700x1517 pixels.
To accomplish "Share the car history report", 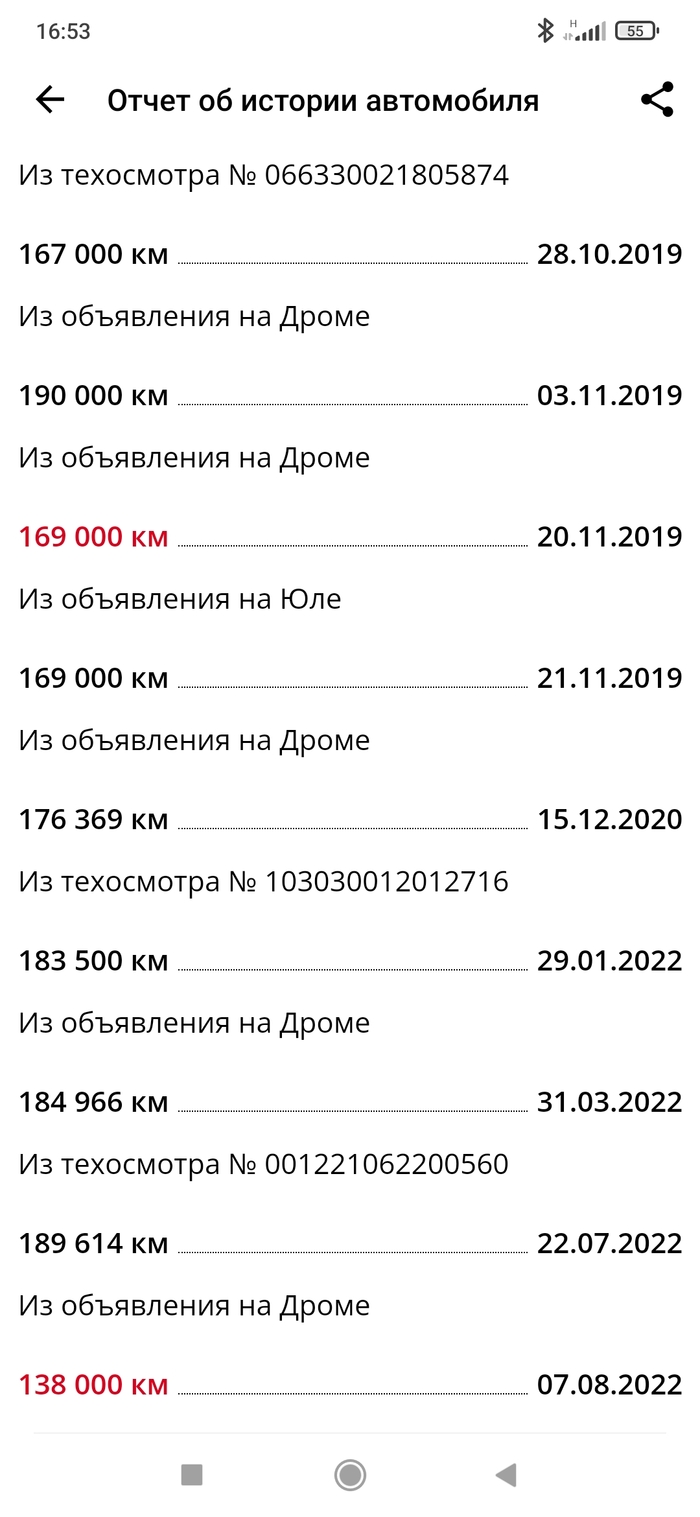I will (x=656, y=100).
